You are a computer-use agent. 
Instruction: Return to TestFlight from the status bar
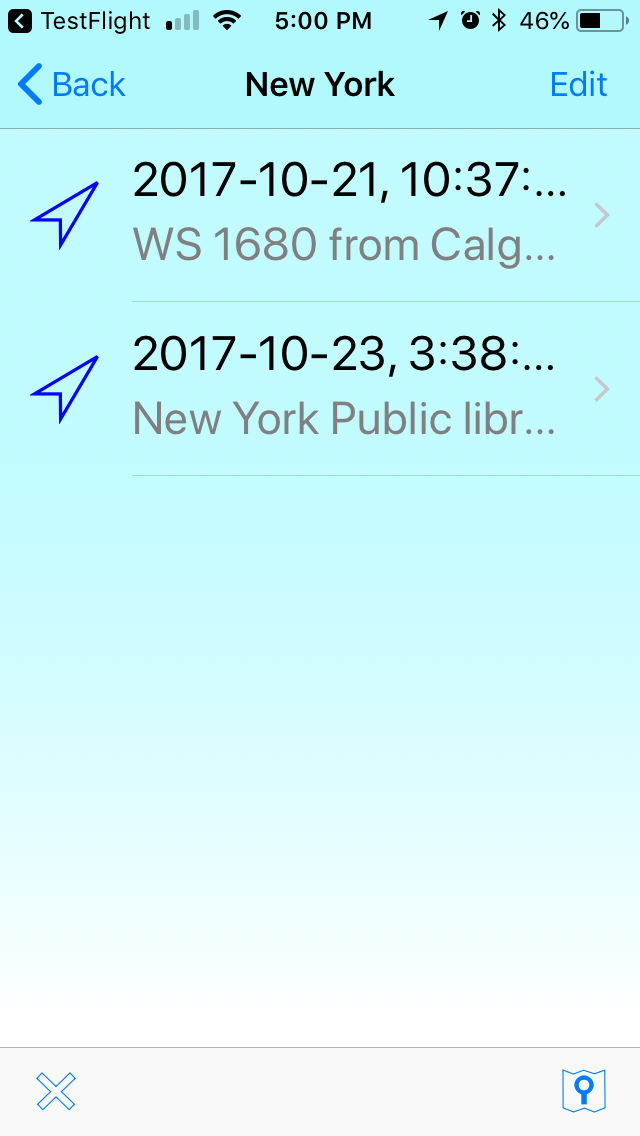coord(80,20)
